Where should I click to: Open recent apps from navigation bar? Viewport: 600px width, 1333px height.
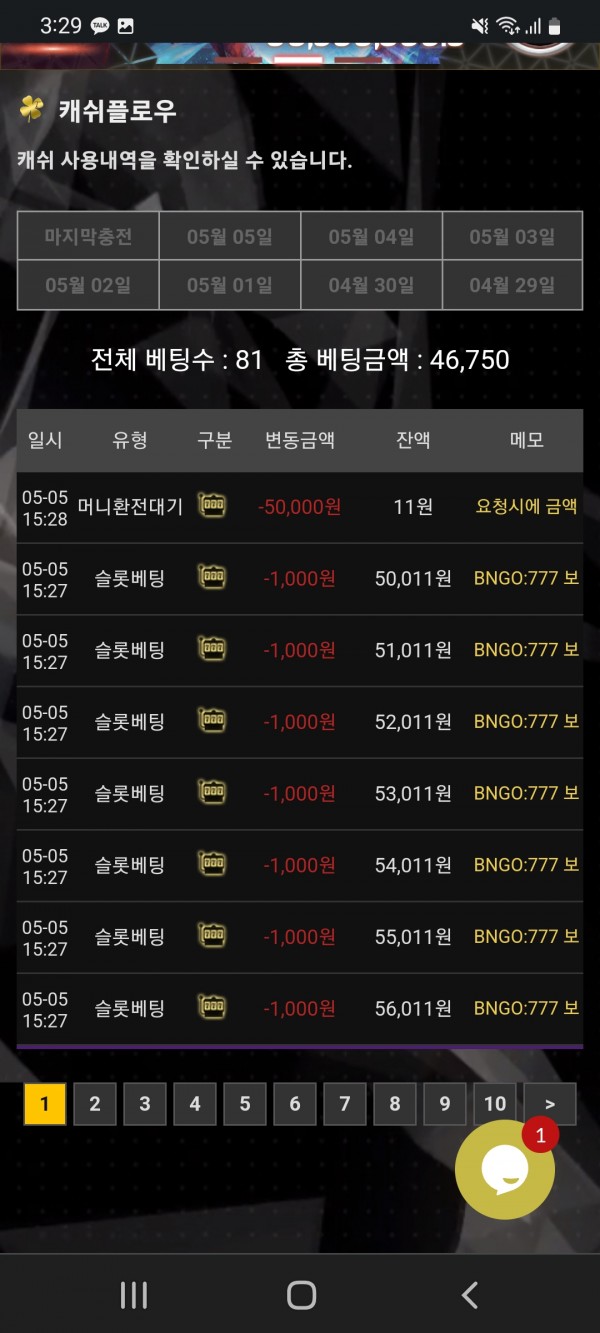pos(133,1295)
